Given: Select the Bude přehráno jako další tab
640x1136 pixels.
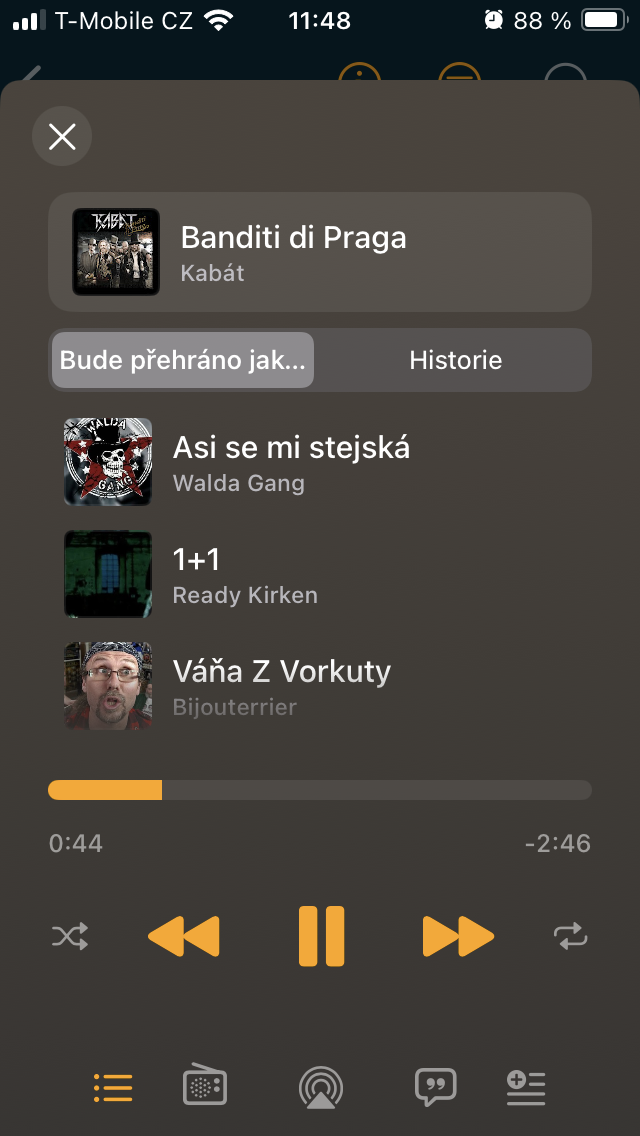Looking at the screenshot, I should 183,361.
